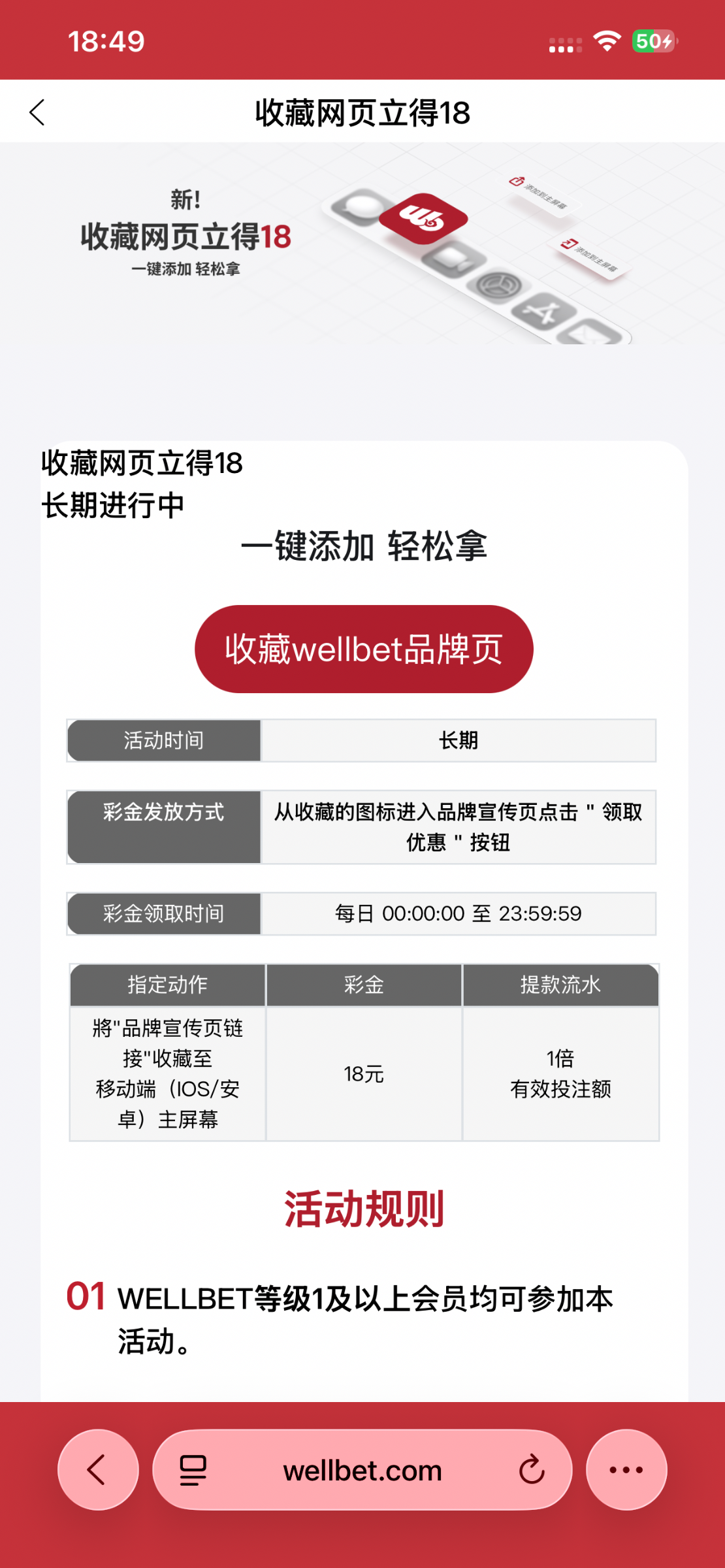Screen dimensions: 725x1568
Task: Open the browser more options menu
Action: 626,1469
